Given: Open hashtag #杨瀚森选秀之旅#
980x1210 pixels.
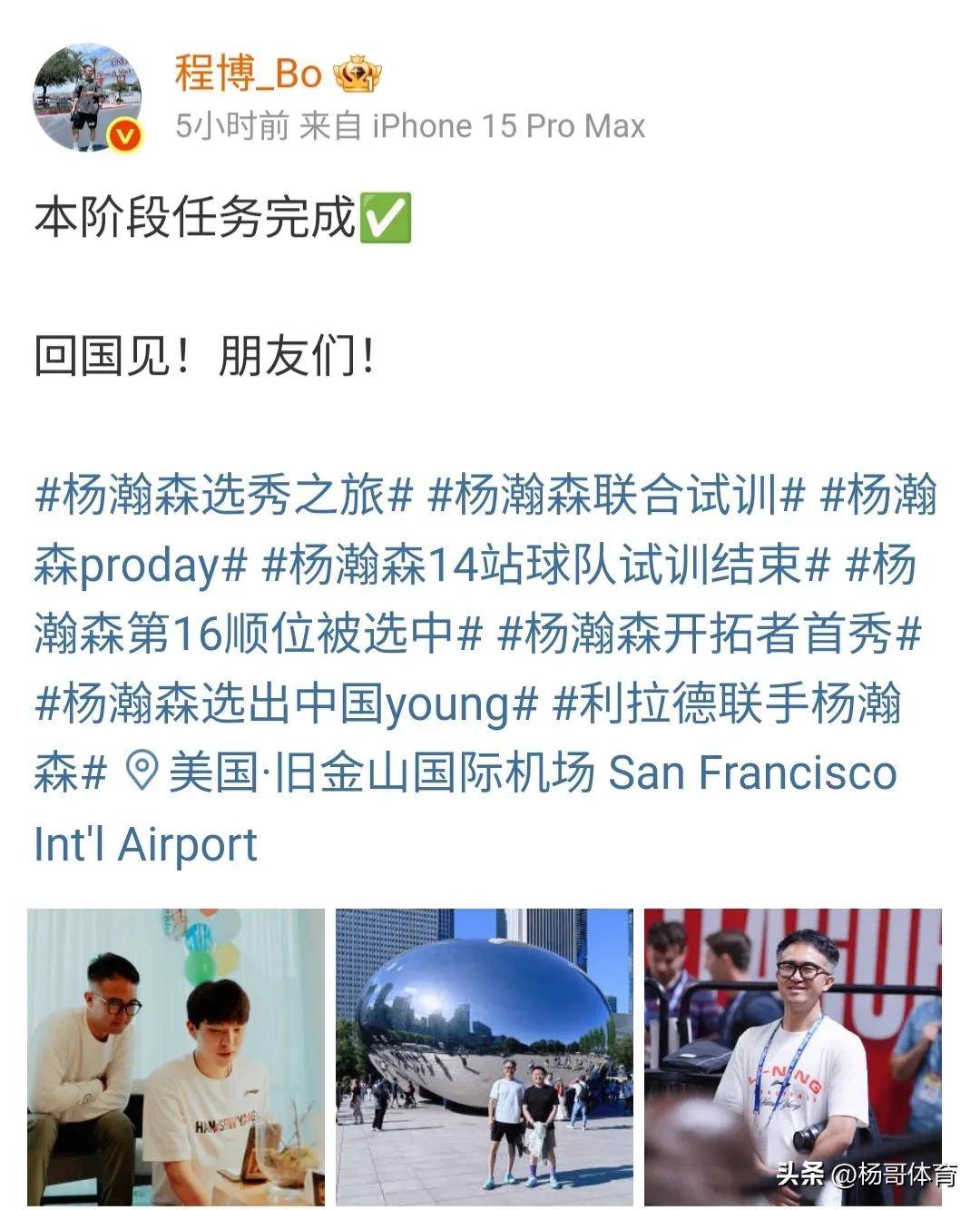Looking at the screenshot, I should (x=223, y=497).
